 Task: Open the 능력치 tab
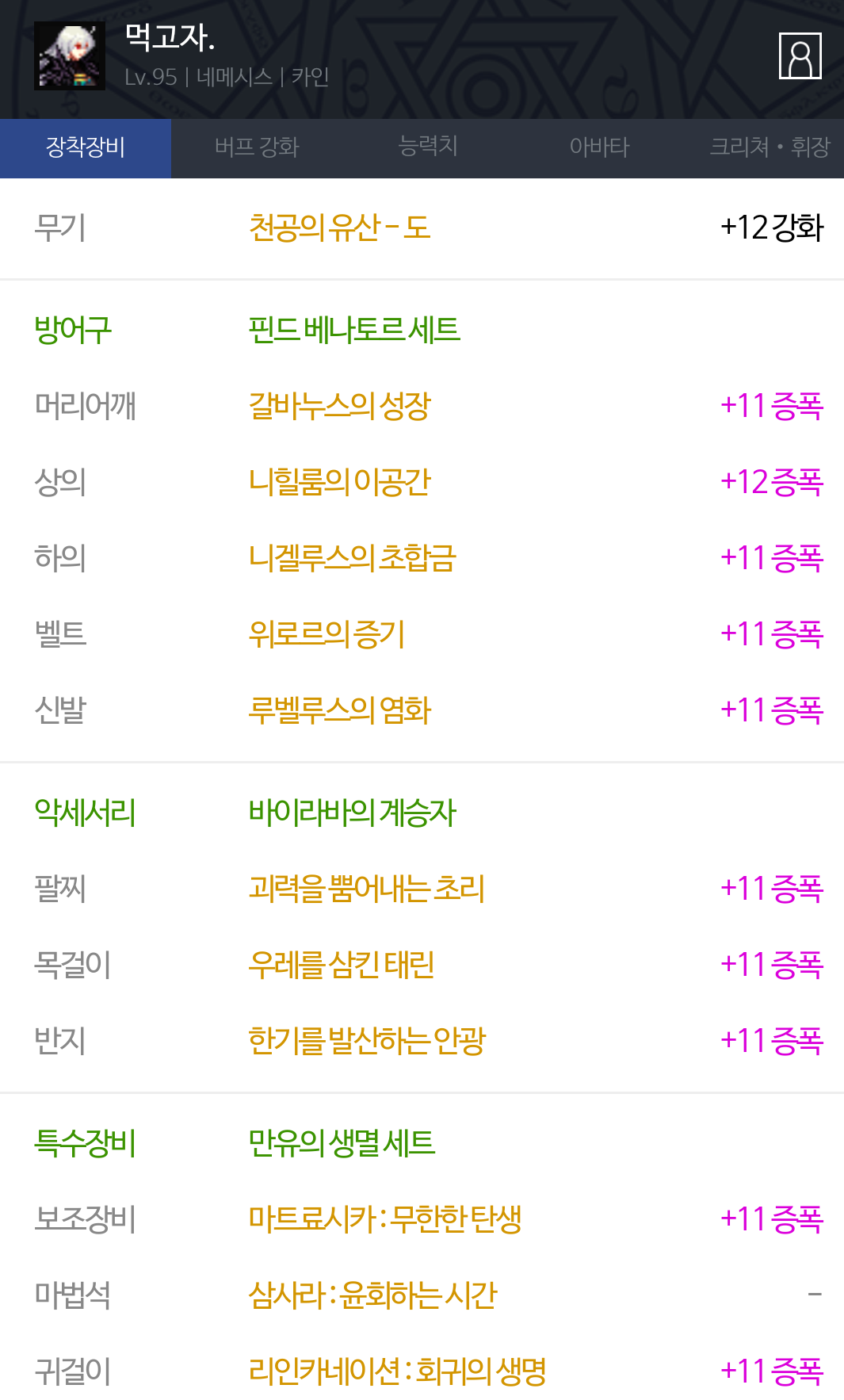tap(428, 148)
